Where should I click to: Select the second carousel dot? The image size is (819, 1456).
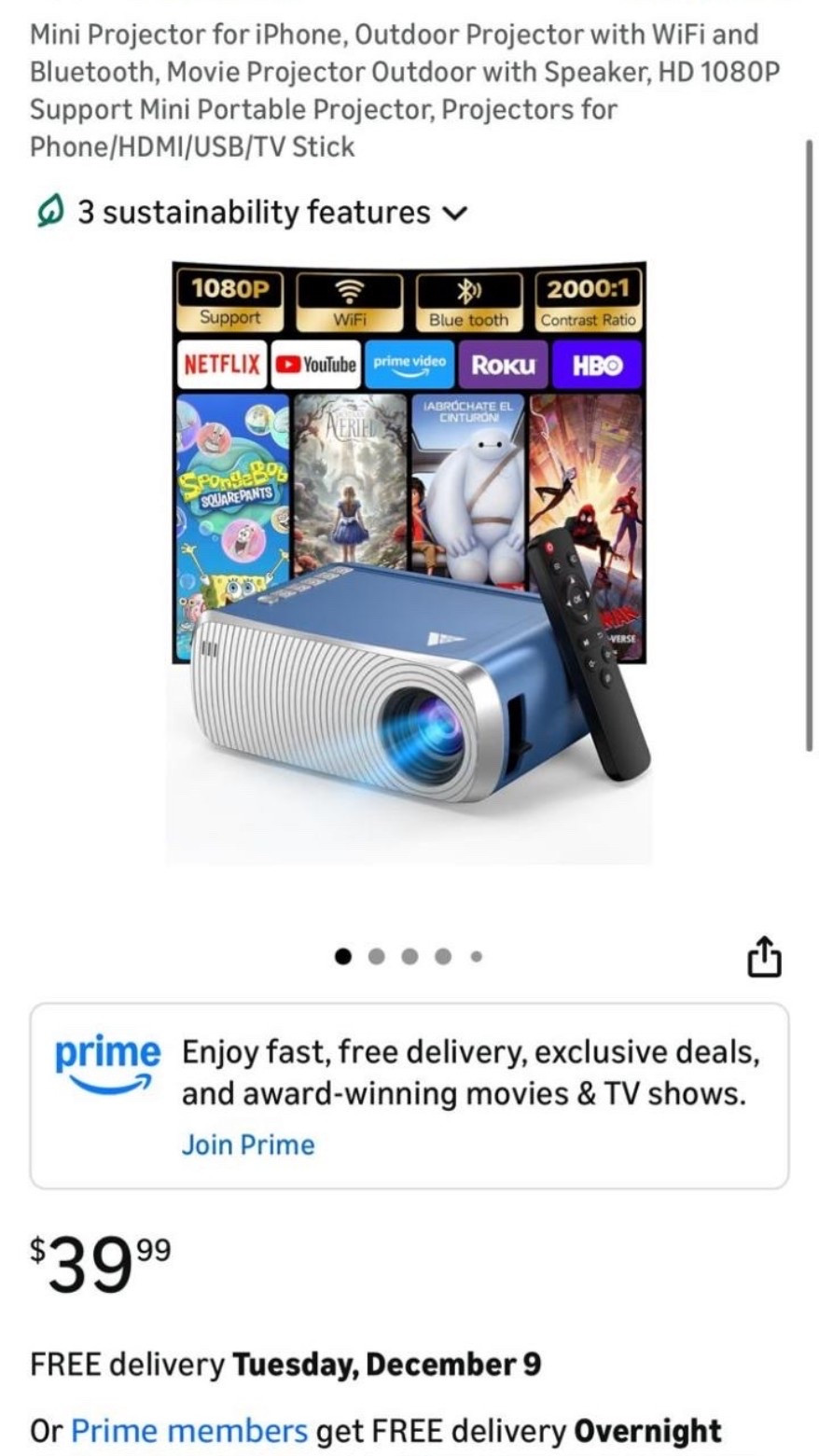[x=378, y=955]
